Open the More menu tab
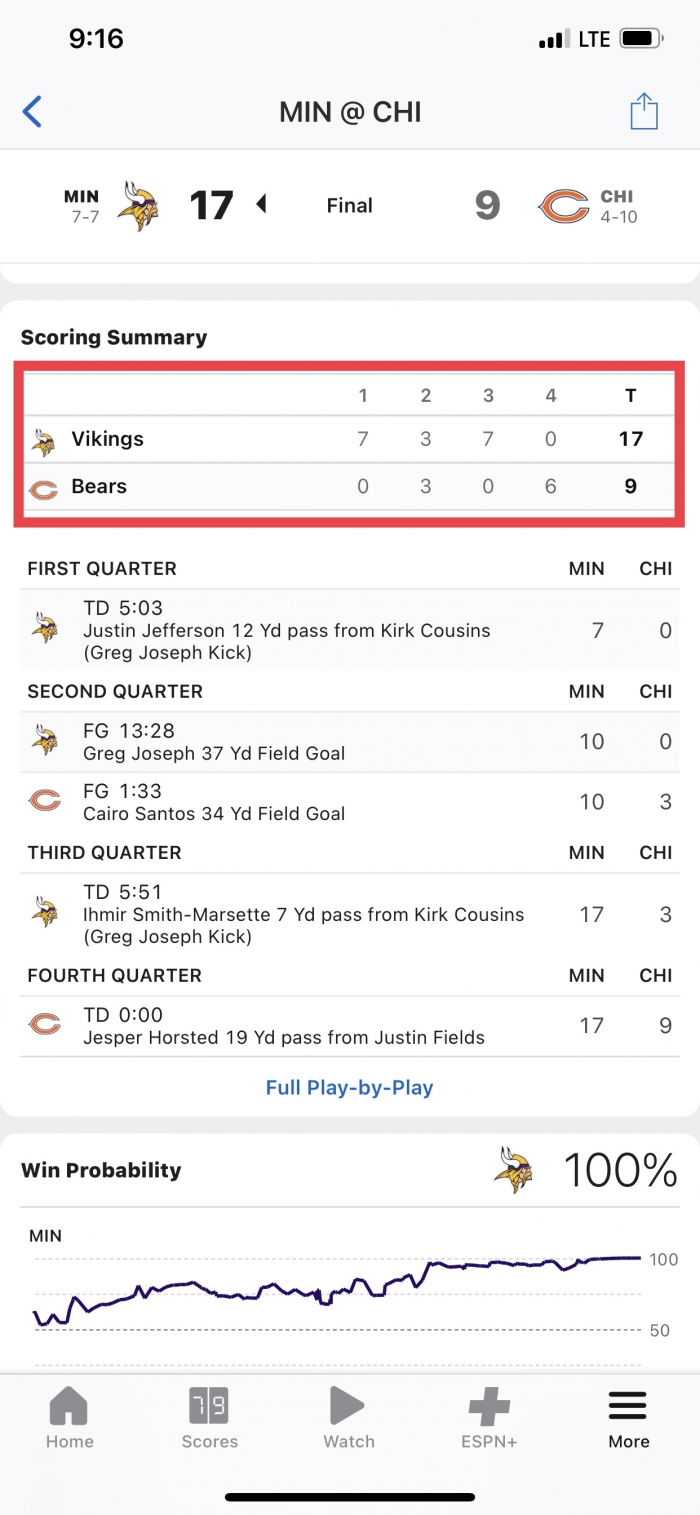The width and height of the screenshot is (700, 1515). (x=629, y=1419)
